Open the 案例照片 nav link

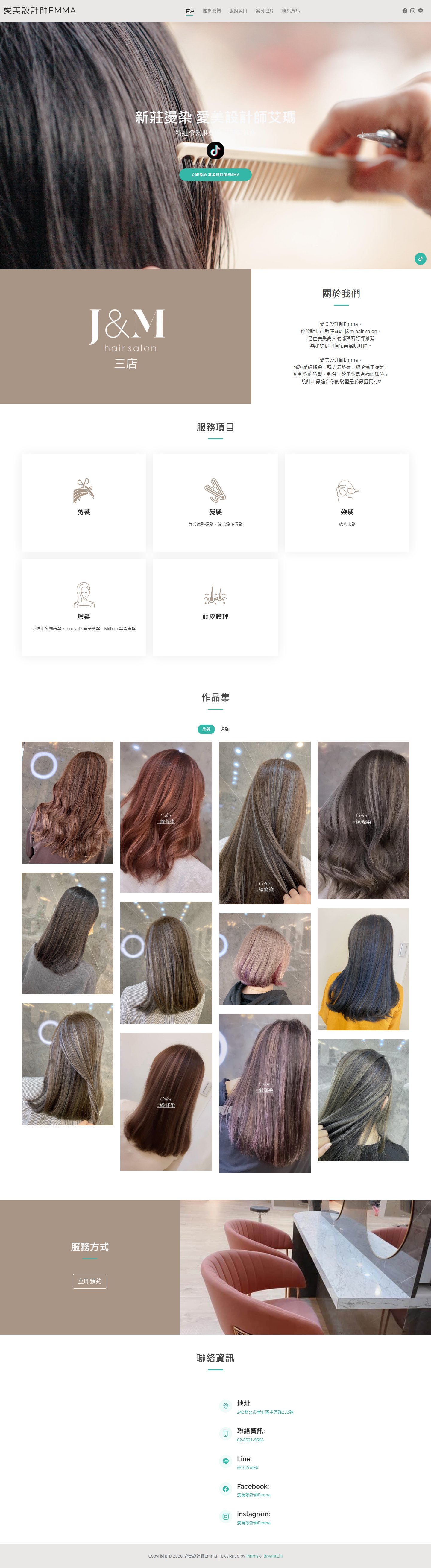pyautogui.click(x=264, y=11)
